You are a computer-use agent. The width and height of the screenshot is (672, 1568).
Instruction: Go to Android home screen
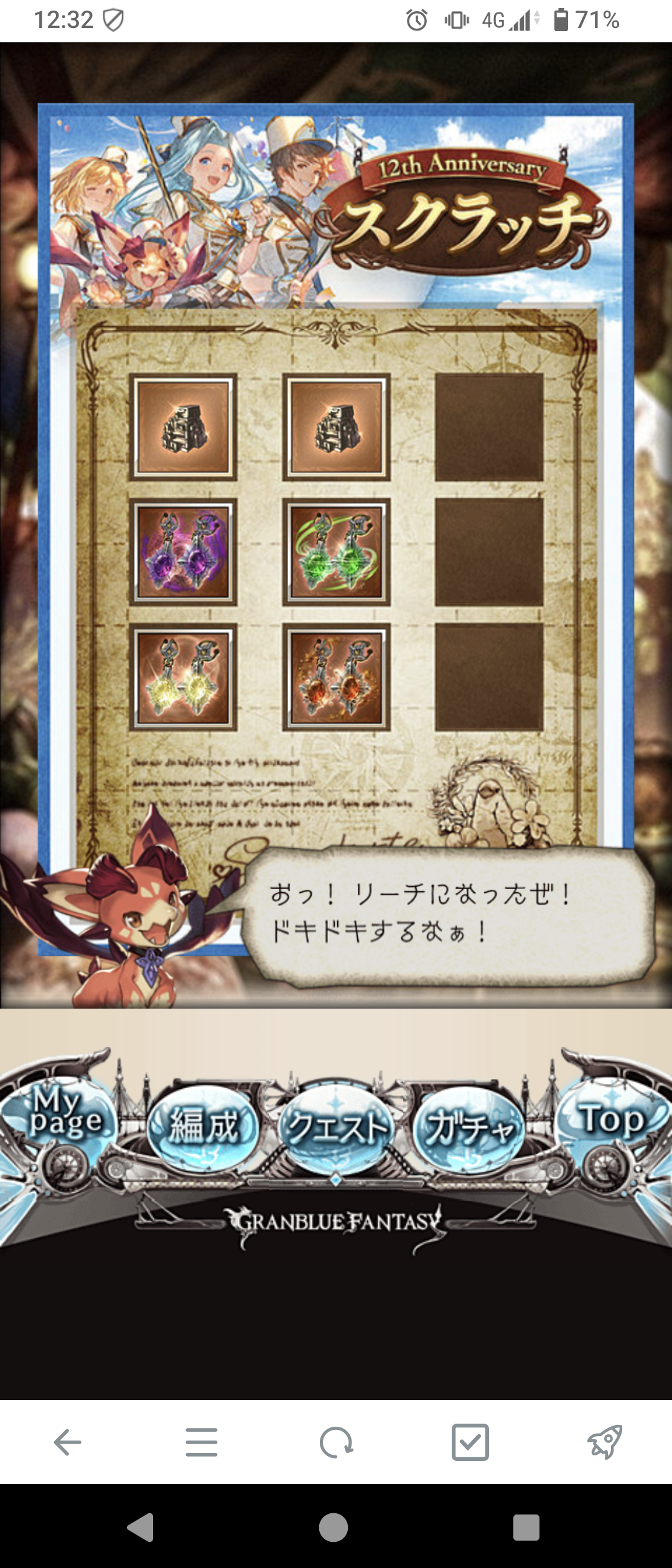pyautogui.click(x=334, y=1528)
